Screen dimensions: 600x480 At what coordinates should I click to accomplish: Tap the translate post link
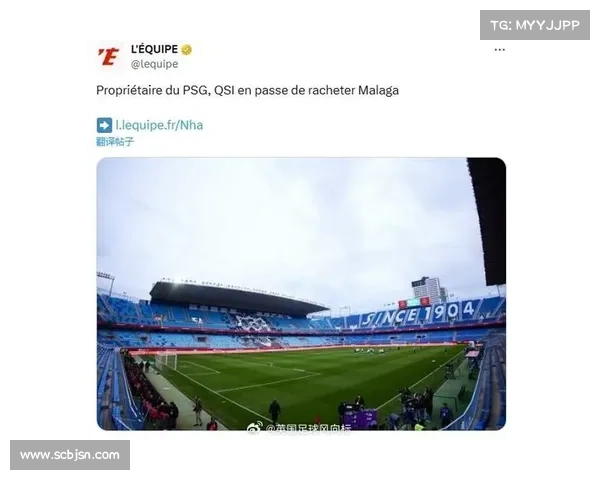[x=115, y=142]
